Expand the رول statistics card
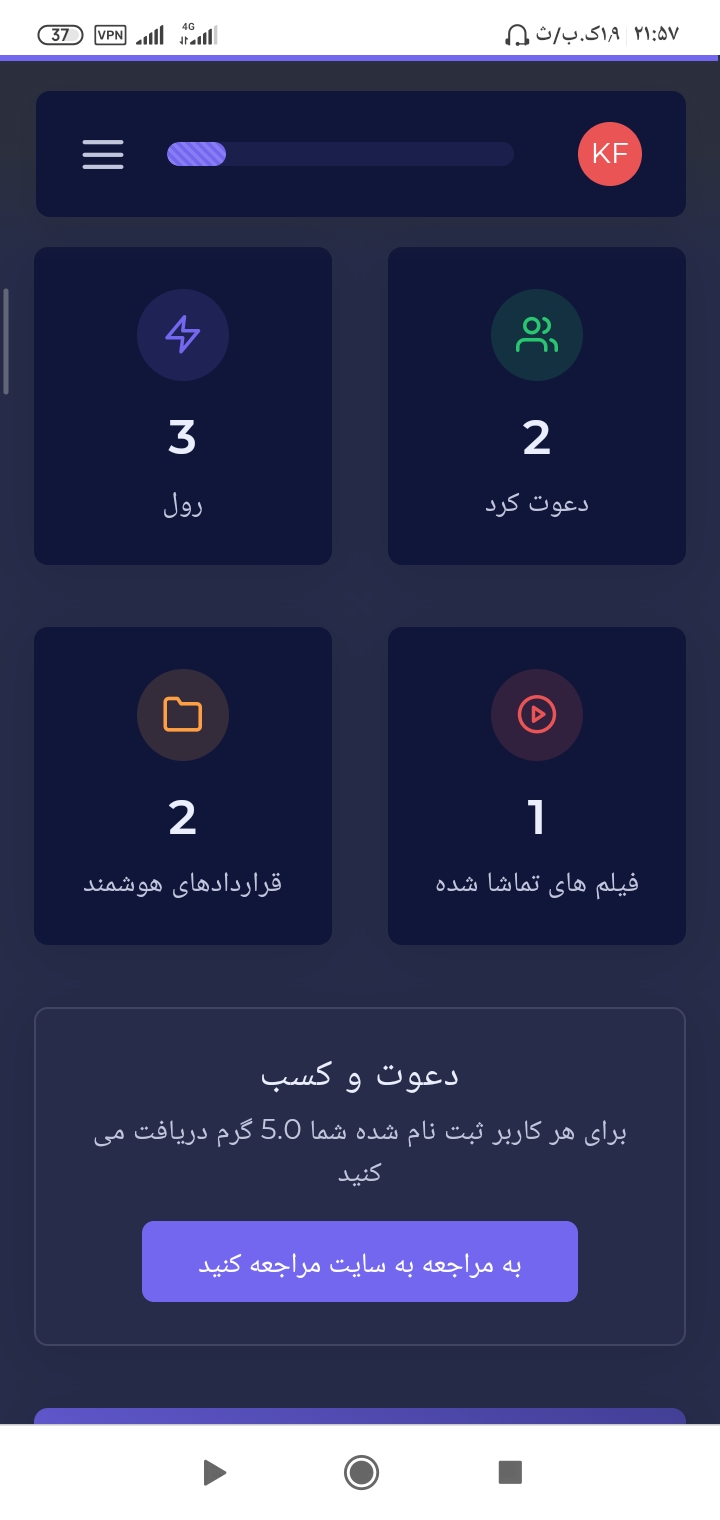This screenshot has width=720, height=1520. pos(183,405)
